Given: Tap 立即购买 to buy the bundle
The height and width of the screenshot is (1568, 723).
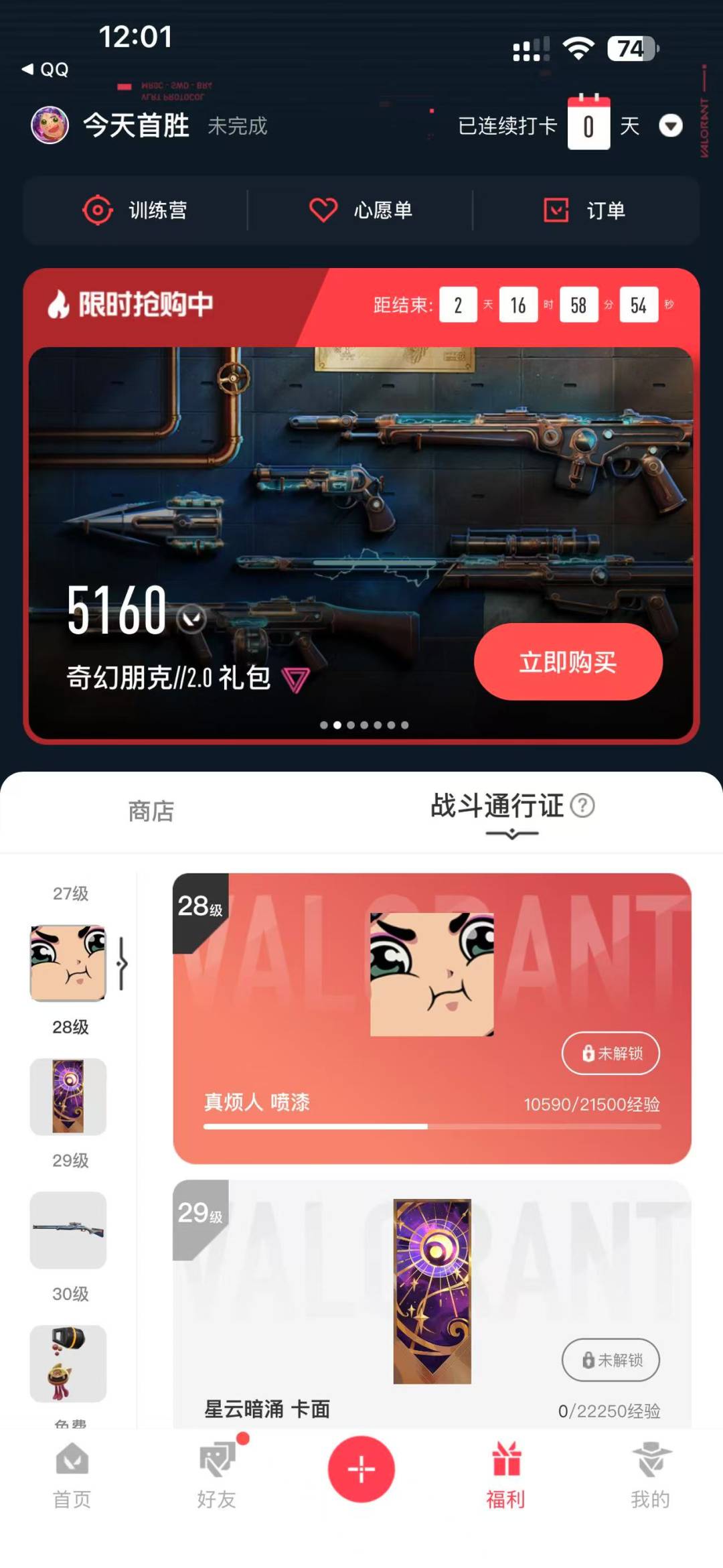Looking at the screenshot, I should (x=568, y=662).
